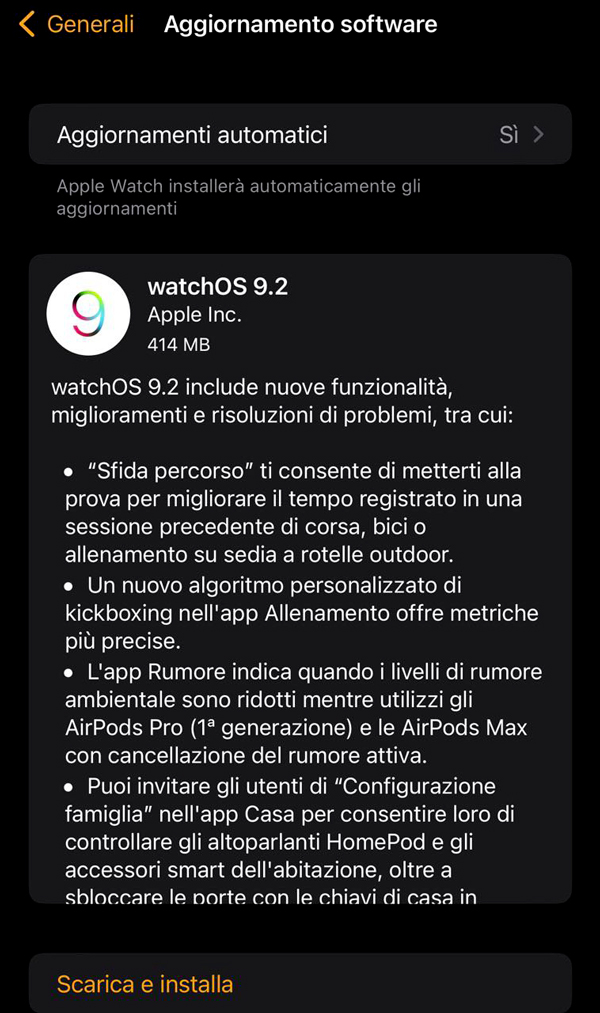This screenshot has height=1013, width=600.
Task: Tap Scarica e installa
Action: pos(300,984)
